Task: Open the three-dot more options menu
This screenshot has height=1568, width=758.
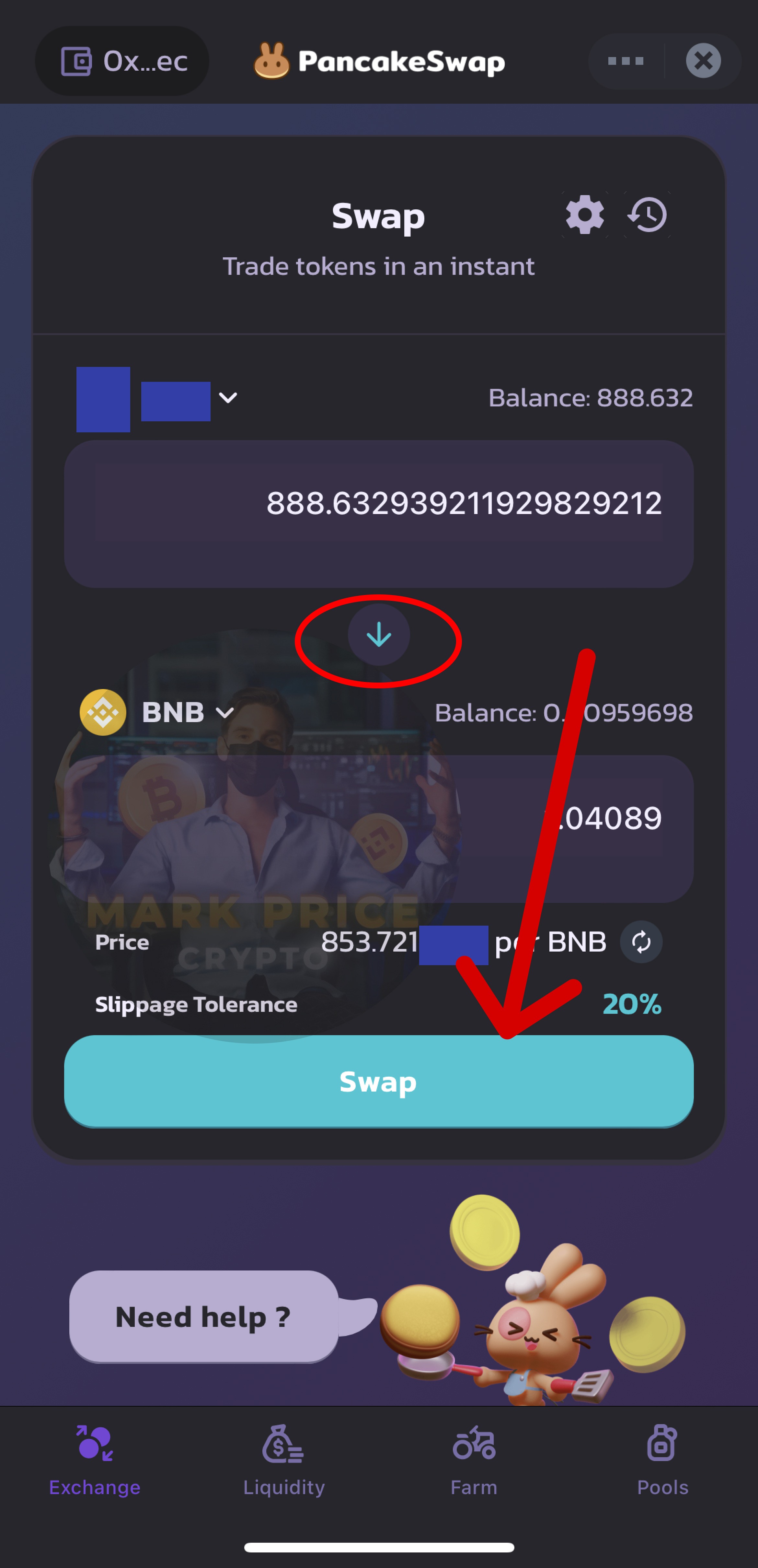Action: pos(626,62)
